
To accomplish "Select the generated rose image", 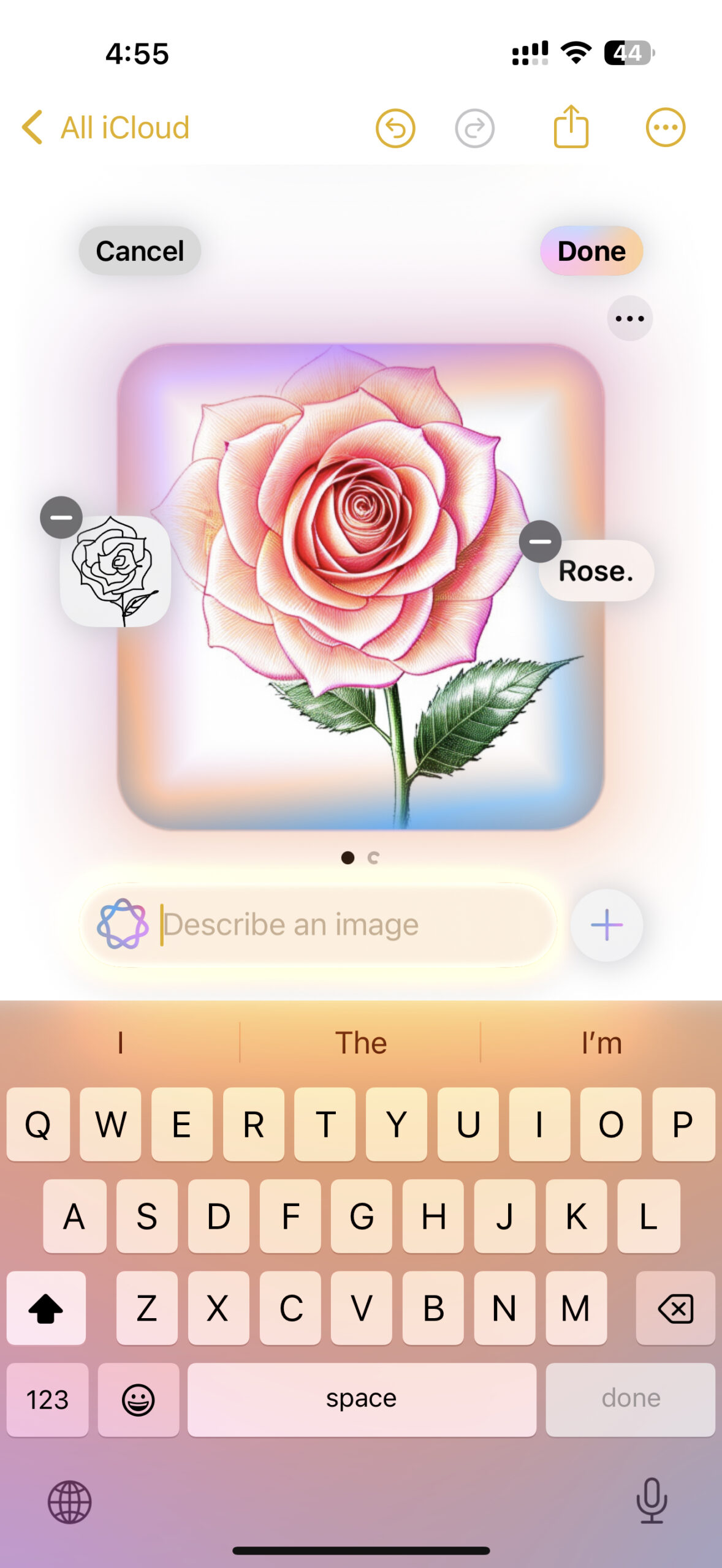I will [360, 587].
